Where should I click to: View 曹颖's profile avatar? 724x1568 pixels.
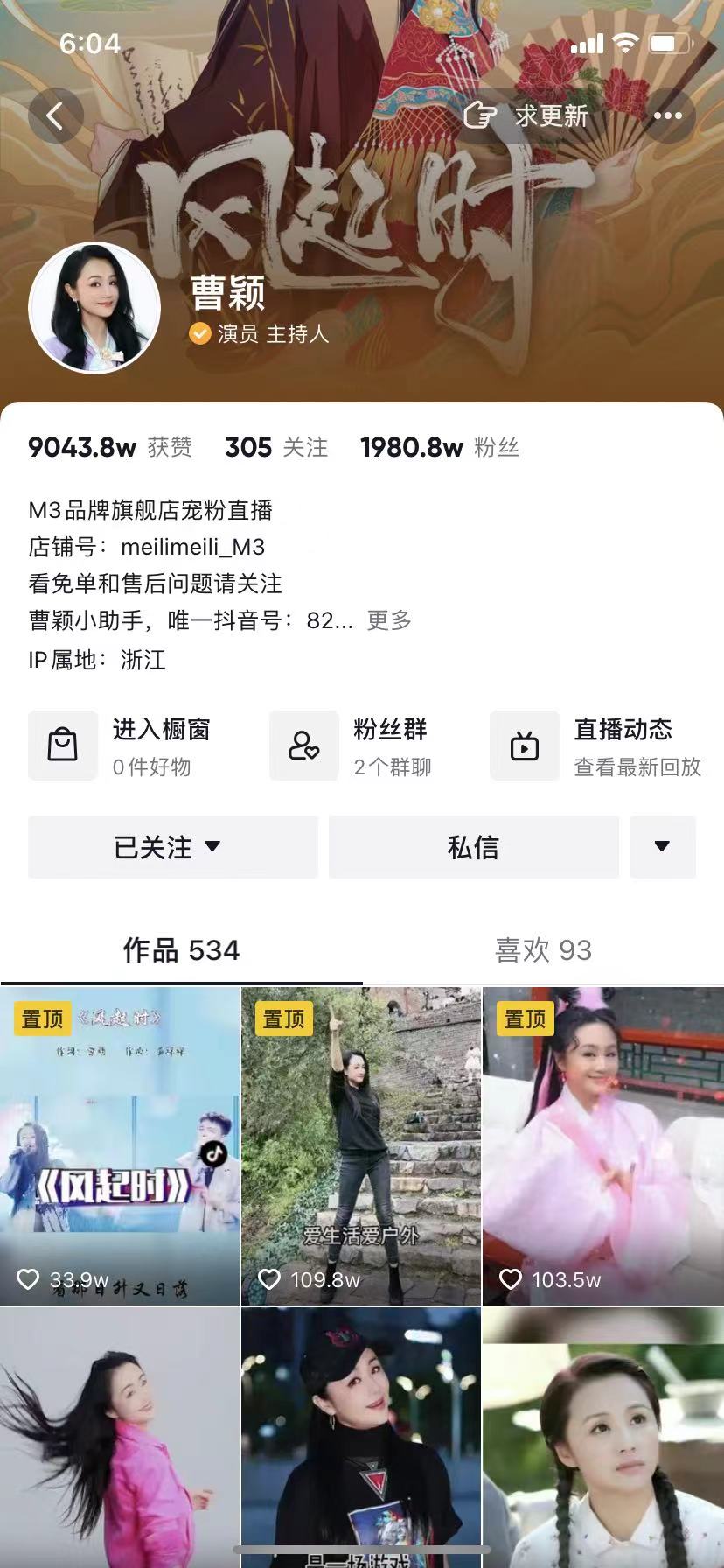(94, 308)
